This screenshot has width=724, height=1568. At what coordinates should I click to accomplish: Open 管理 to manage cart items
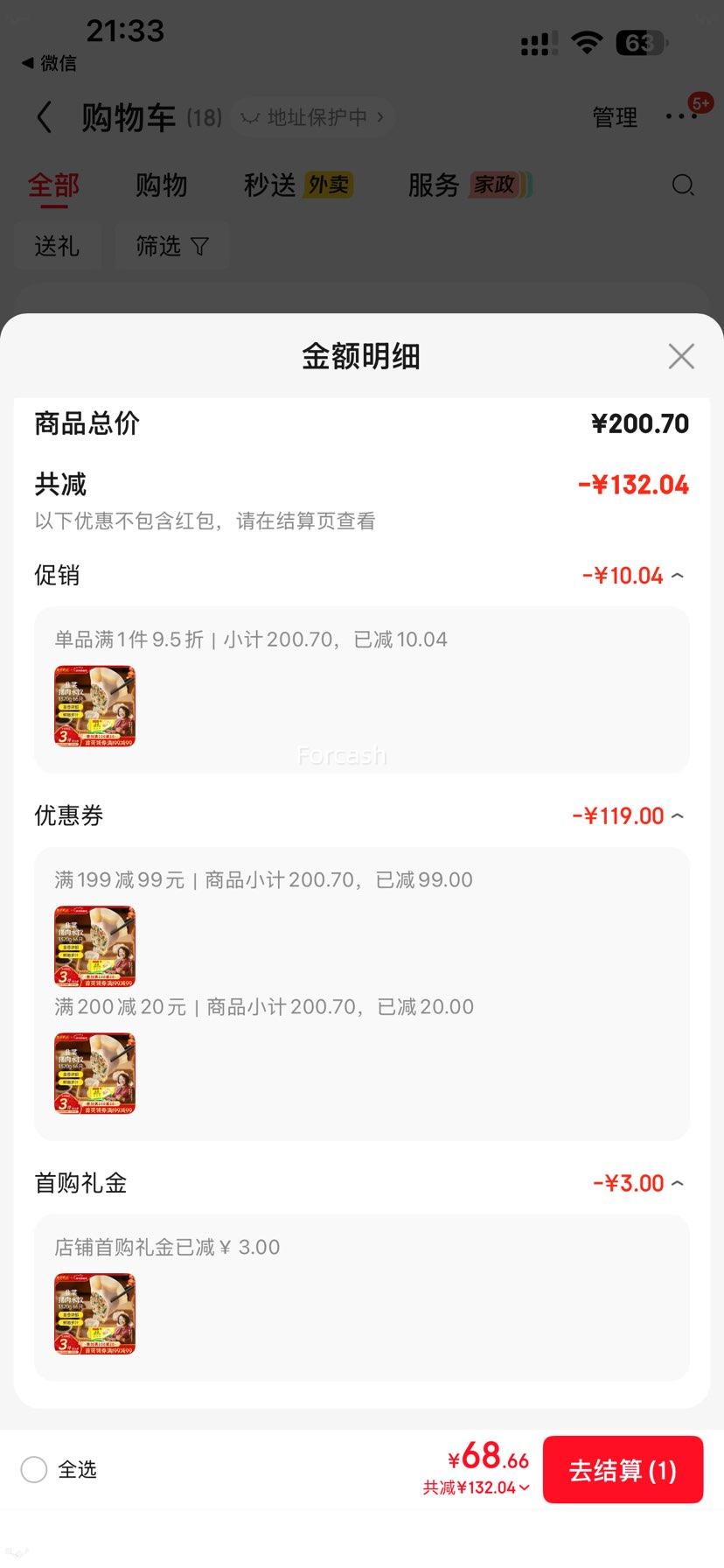615,117
